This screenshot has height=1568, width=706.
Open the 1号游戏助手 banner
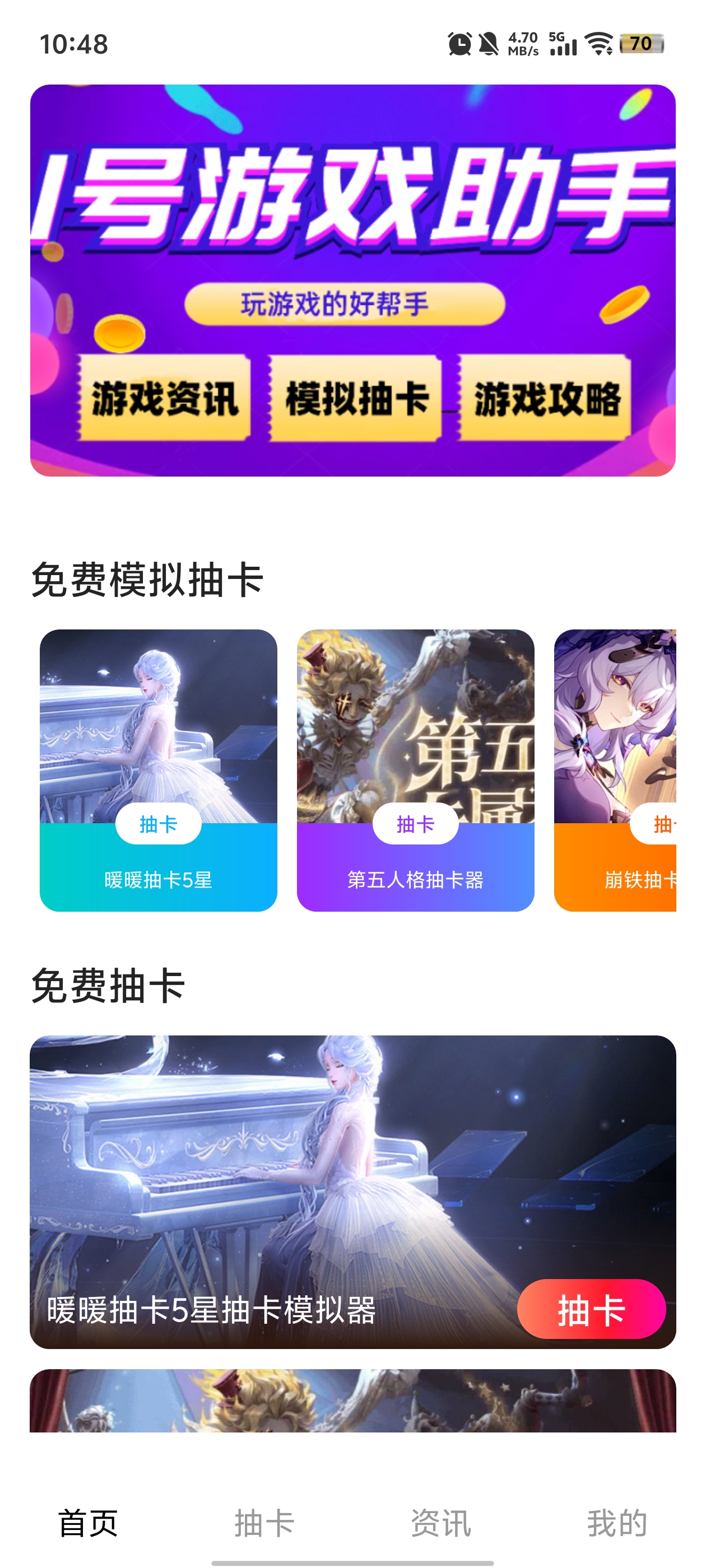pyautogui.click(x=352, y=280)
